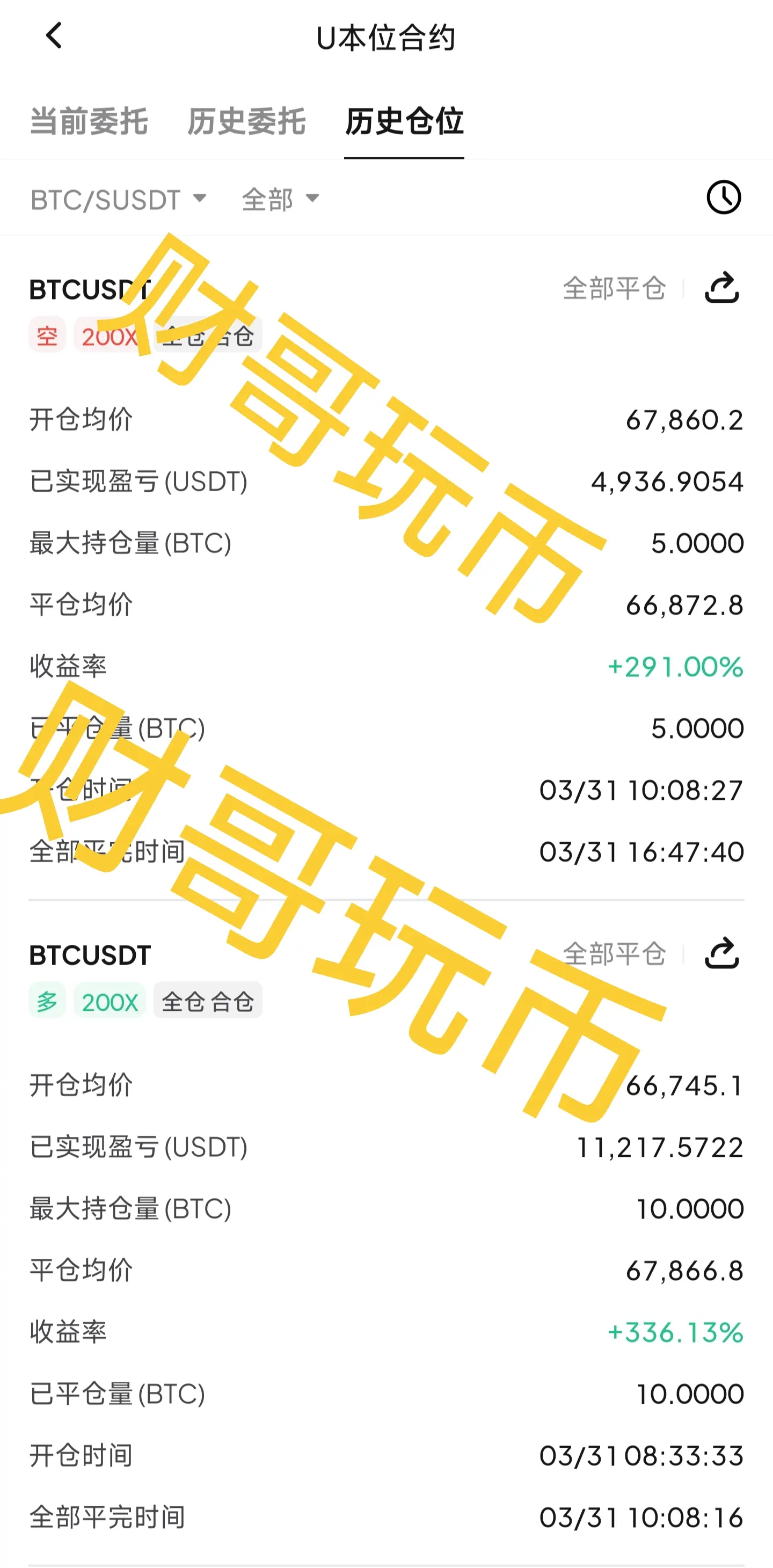773x1568 pixels.
Task: Go back using the top-left arrow
Action: click(54, 36)
